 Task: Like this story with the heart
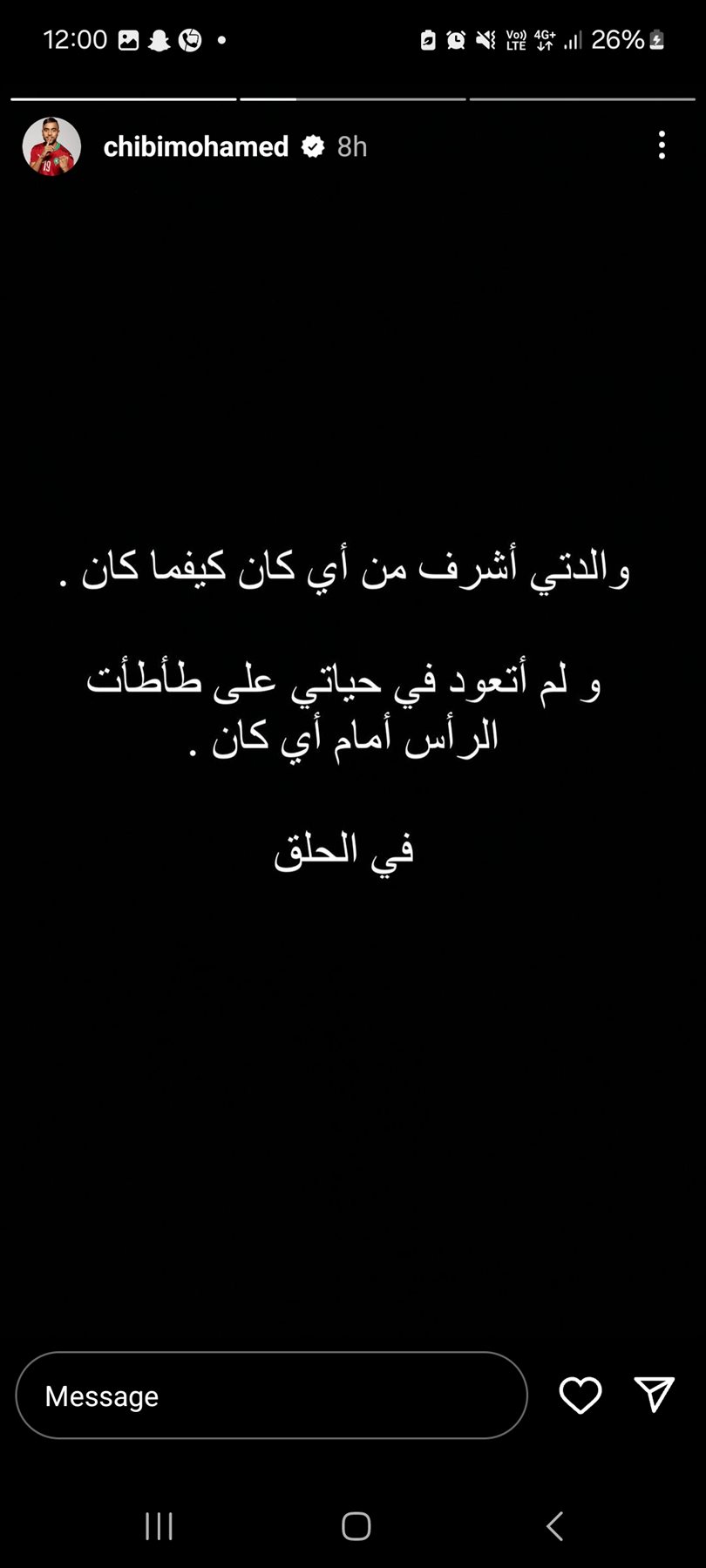[580, 1396]
